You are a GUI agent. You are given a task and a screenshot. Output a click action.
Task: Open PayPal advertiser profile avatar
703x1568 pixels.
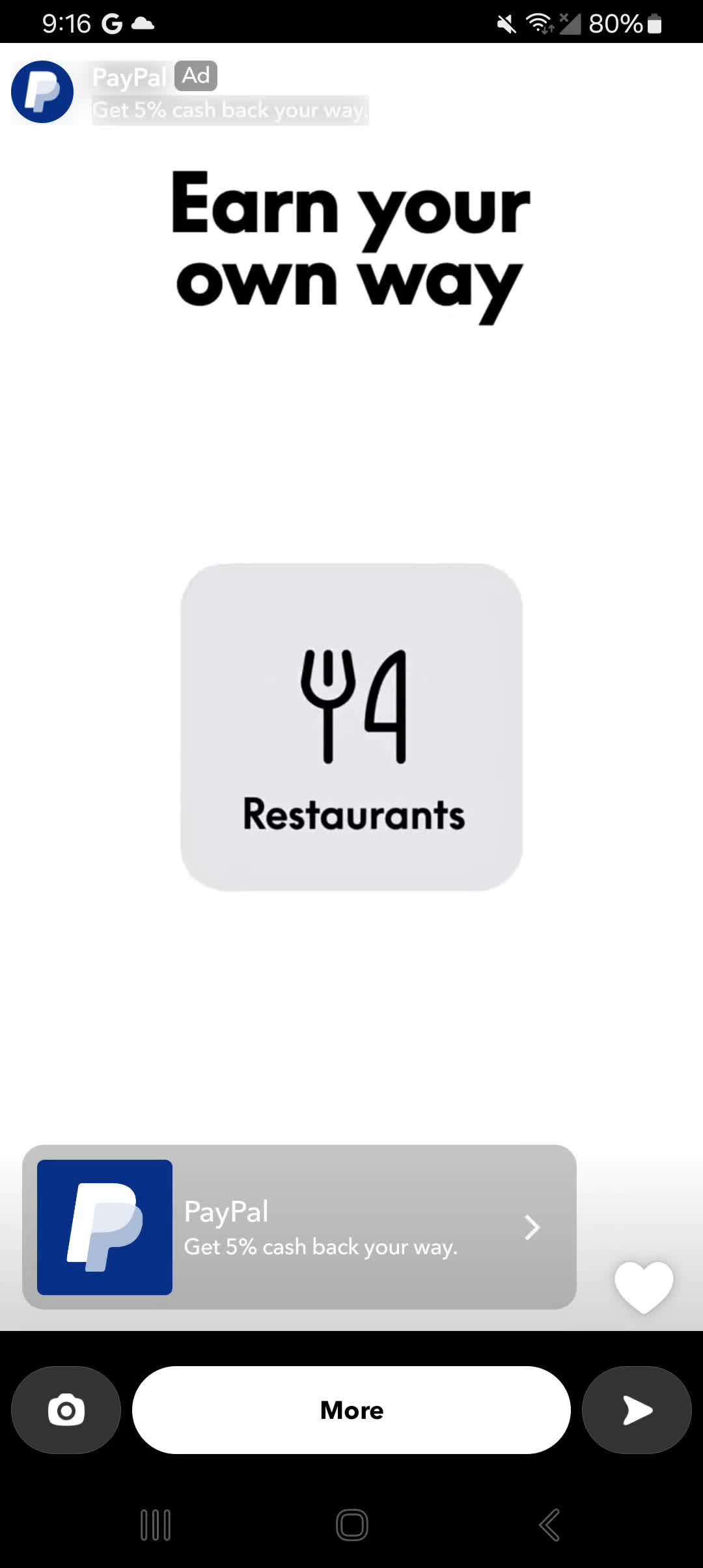coord(42,92)
